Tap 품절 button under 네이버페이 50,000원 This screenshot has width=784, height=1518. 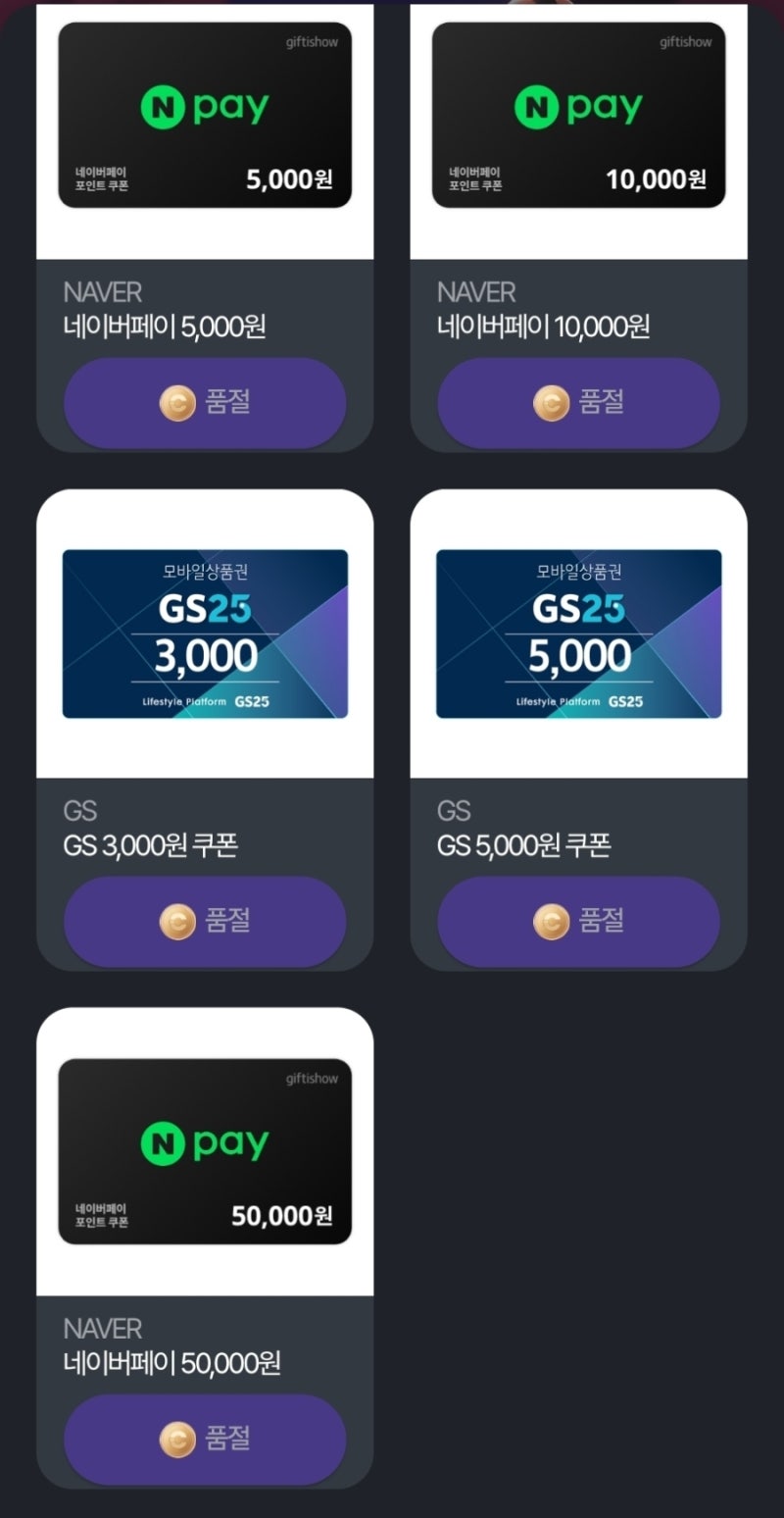pos(205,1440)
